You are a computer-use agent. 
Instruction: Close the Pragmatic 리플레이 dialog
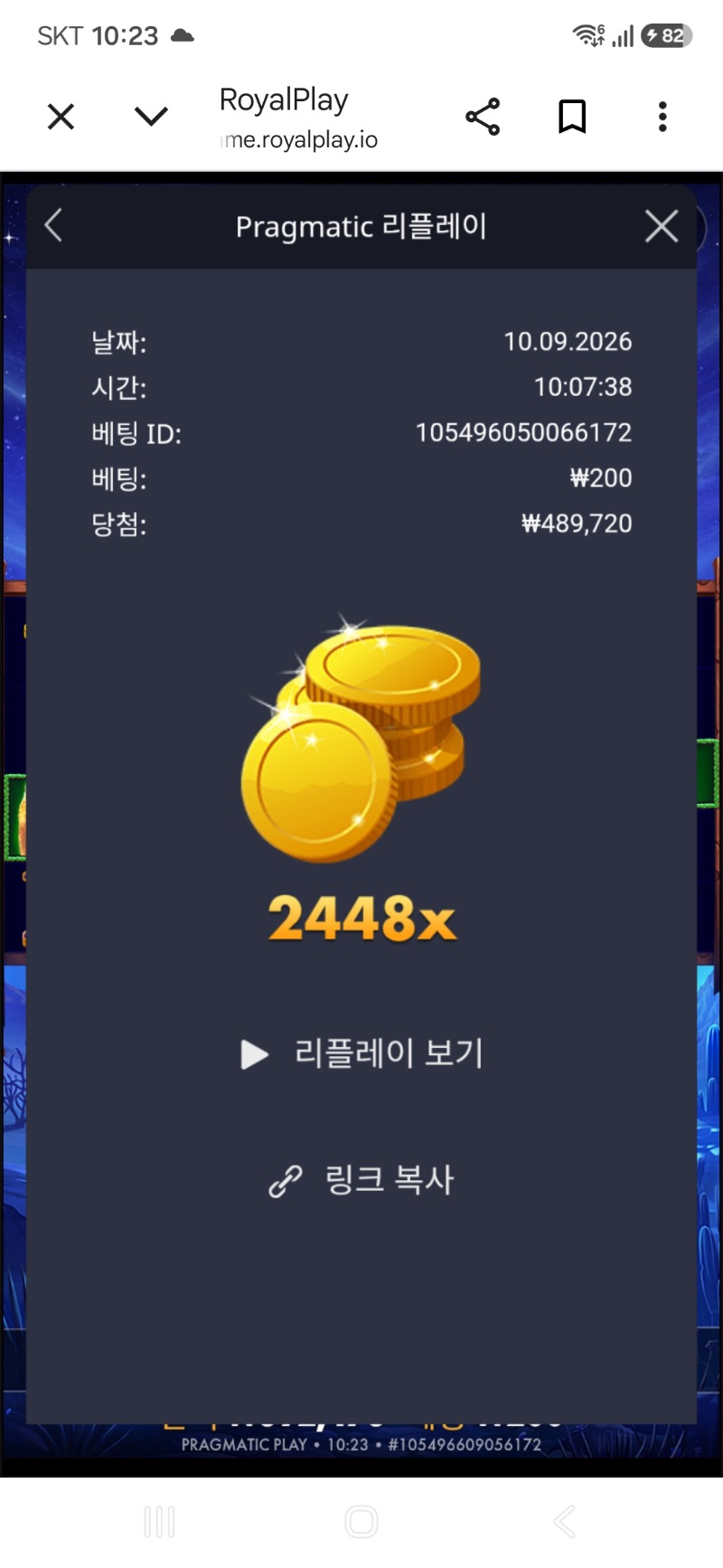point(662,226)
